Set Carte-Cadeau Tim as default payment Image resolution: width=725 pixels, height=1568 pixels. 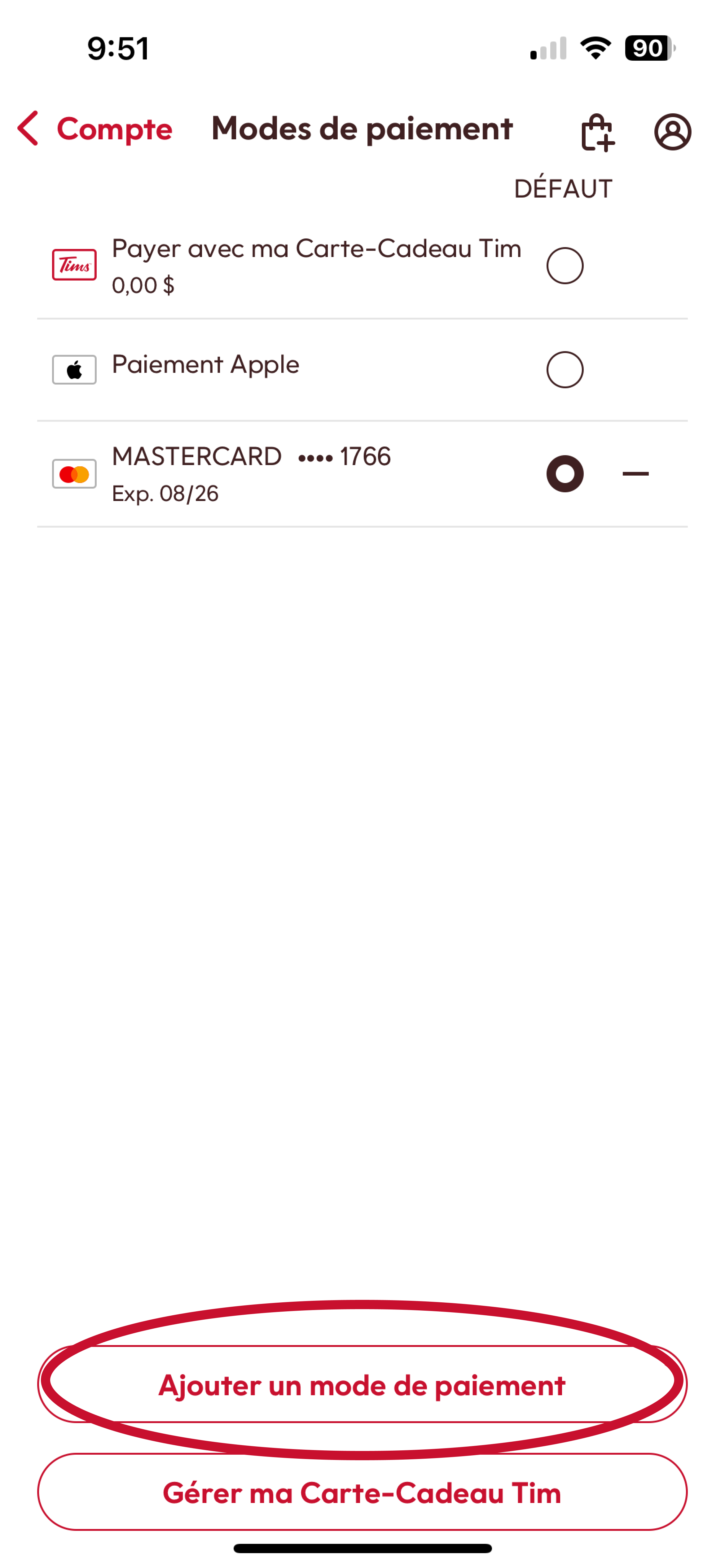565,266
